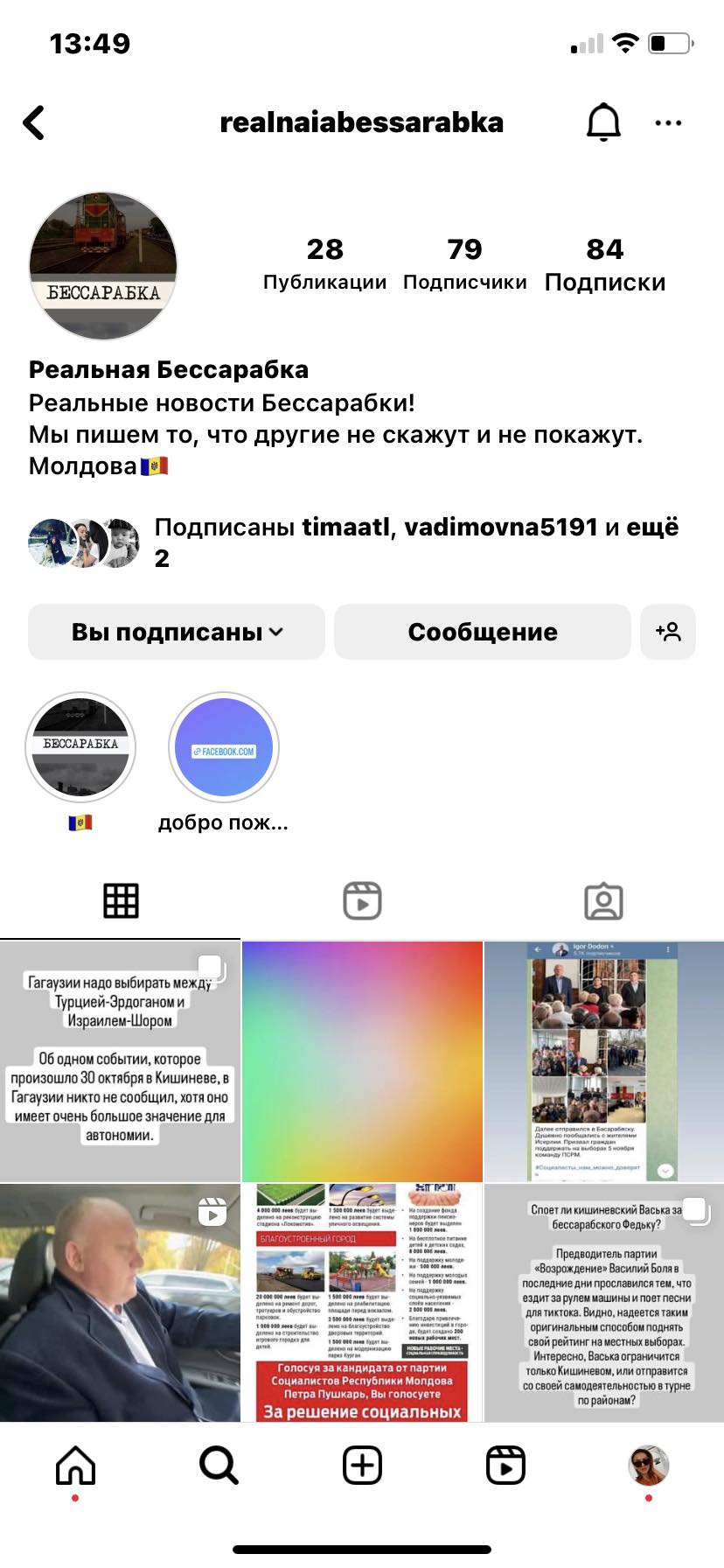View the 79 Подписчики list
The height and width of the screenshot is (1568, 724).
click(464, 264)
